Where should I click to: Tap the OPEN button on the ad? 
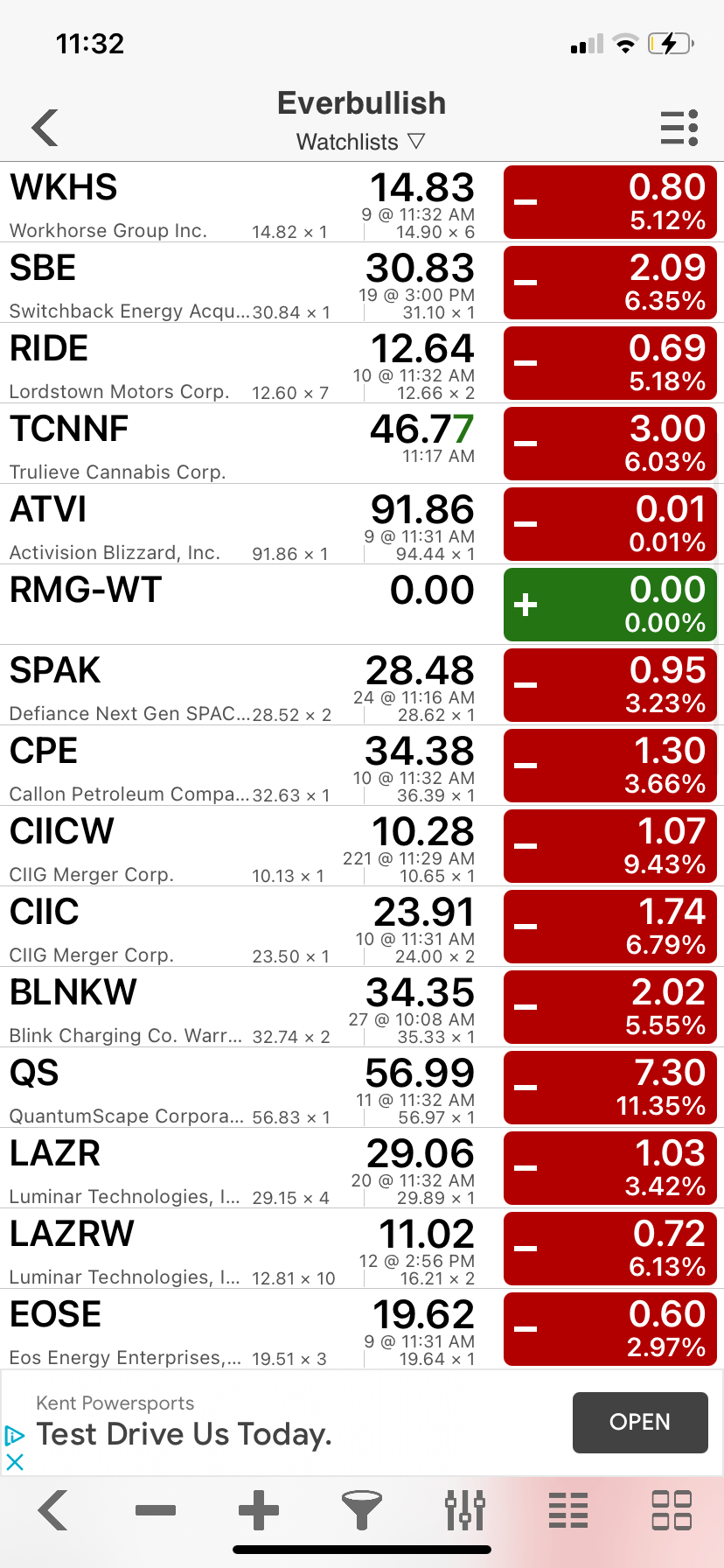pyautogui.click(x=640, y=1423)
